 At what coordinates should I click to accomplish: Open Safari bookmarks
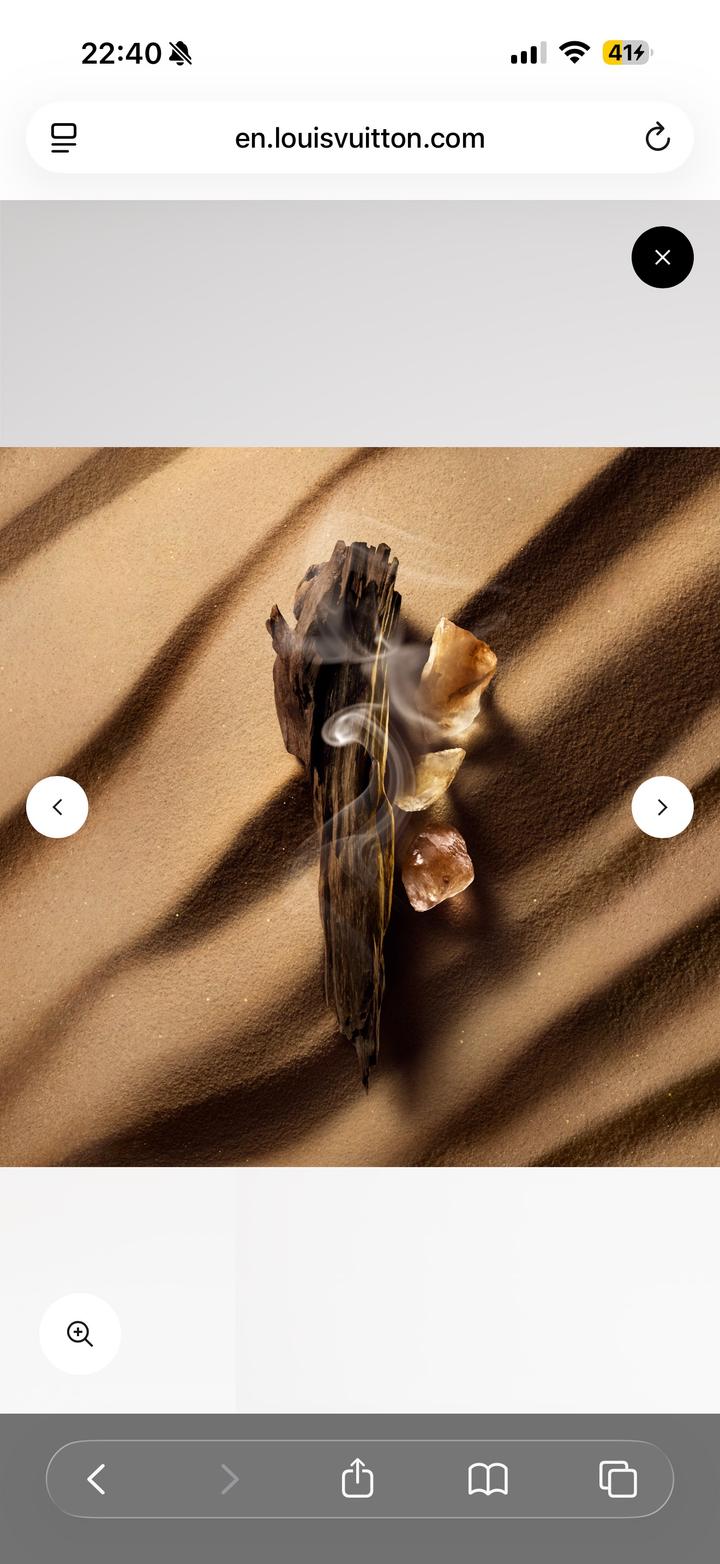tap(488, 1479)
